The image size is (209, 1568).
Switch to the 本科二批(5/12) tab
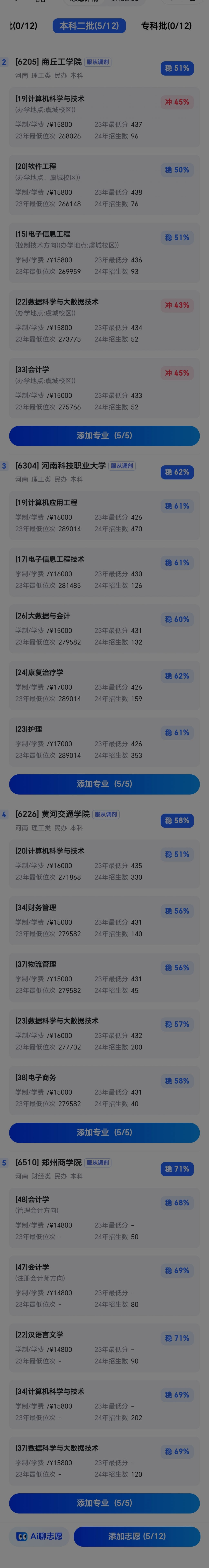coord(89,25)
